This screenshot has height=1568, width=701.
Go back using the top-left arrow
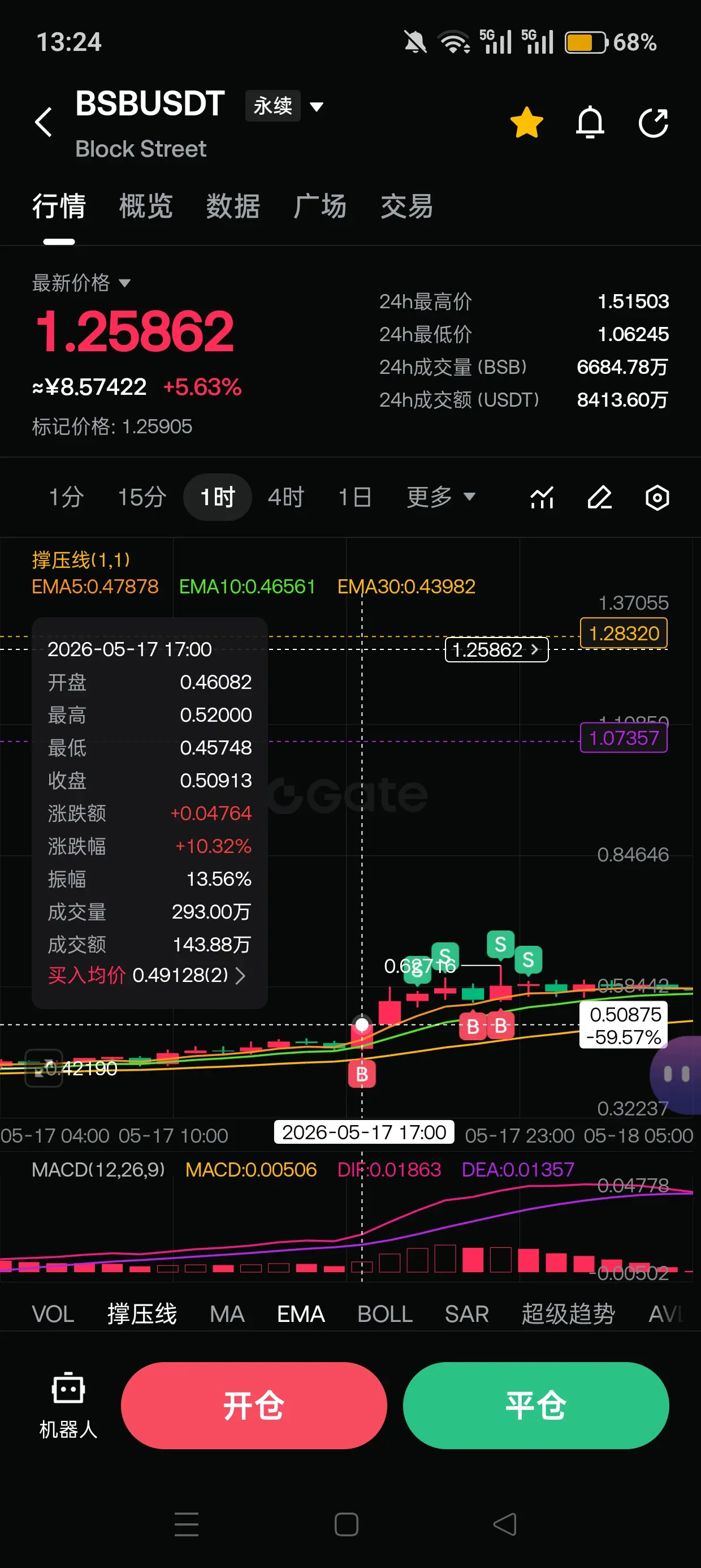(43, 122)
